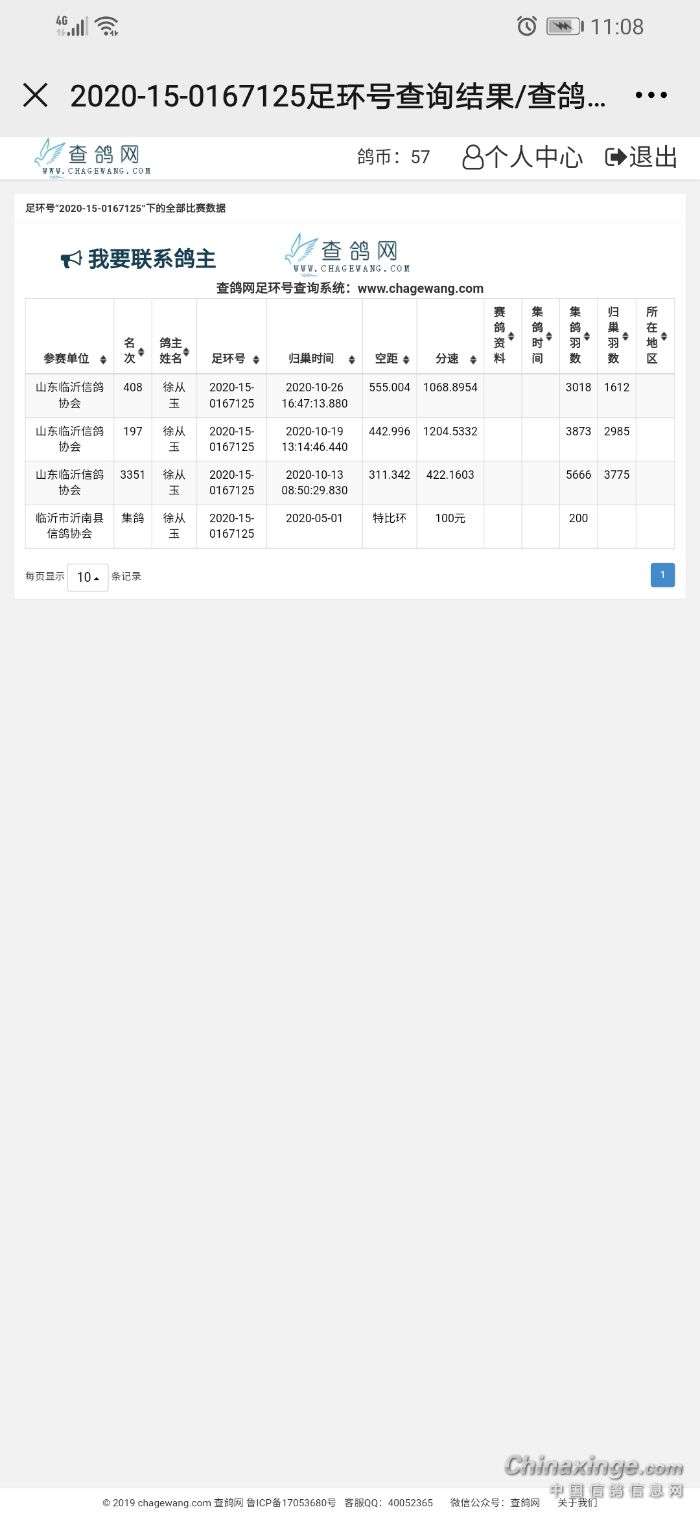Sort table by 归巢时间 column
The width and height of the screenshot is (700, 1516).
(x=314, y=358)
